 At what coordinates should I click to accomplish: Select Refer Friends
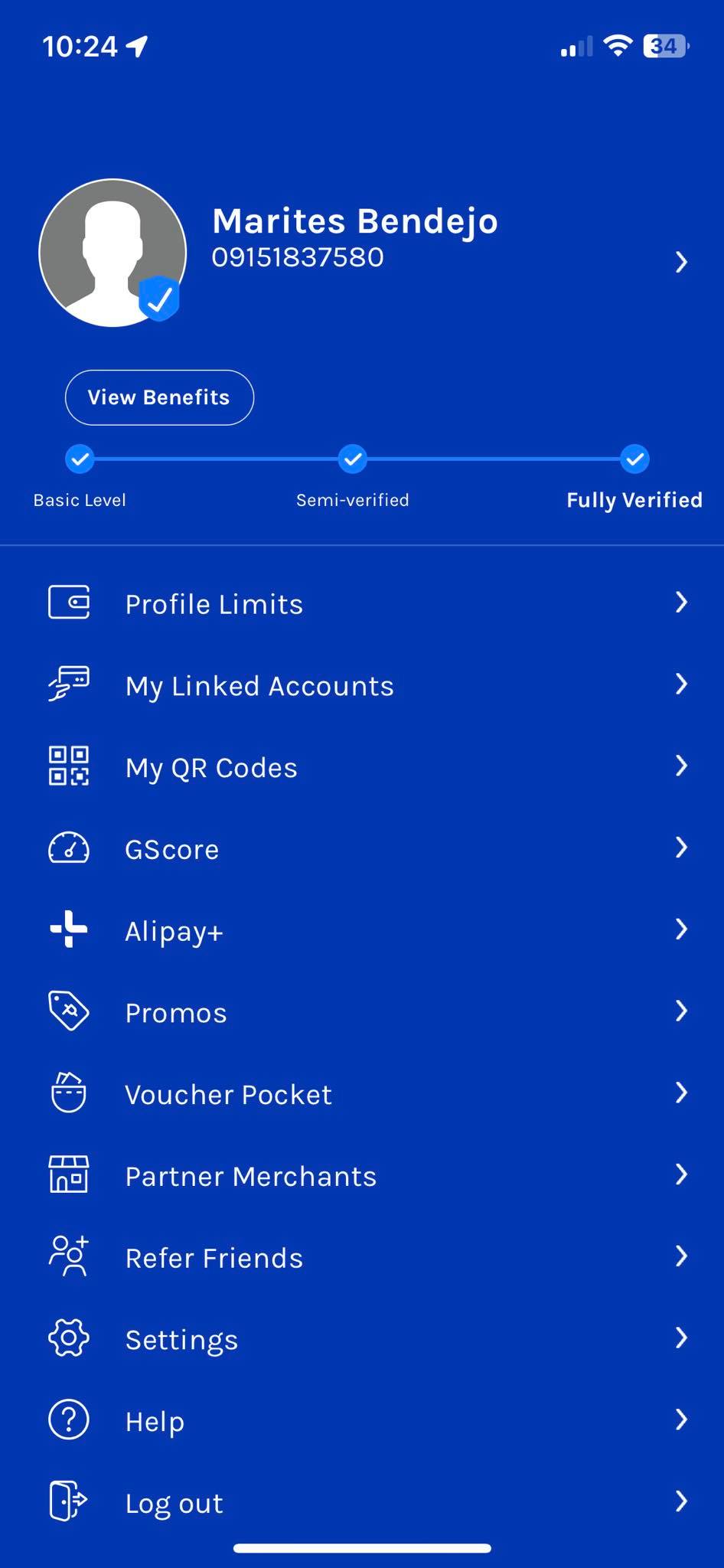click(214, 1258)
